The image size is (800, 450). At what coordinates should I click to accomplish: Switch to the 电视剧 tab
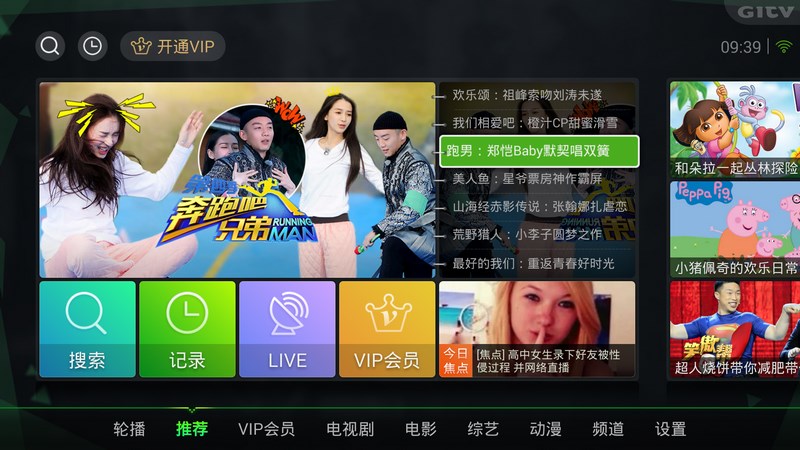pyautogui.click(x=350, y=429)
